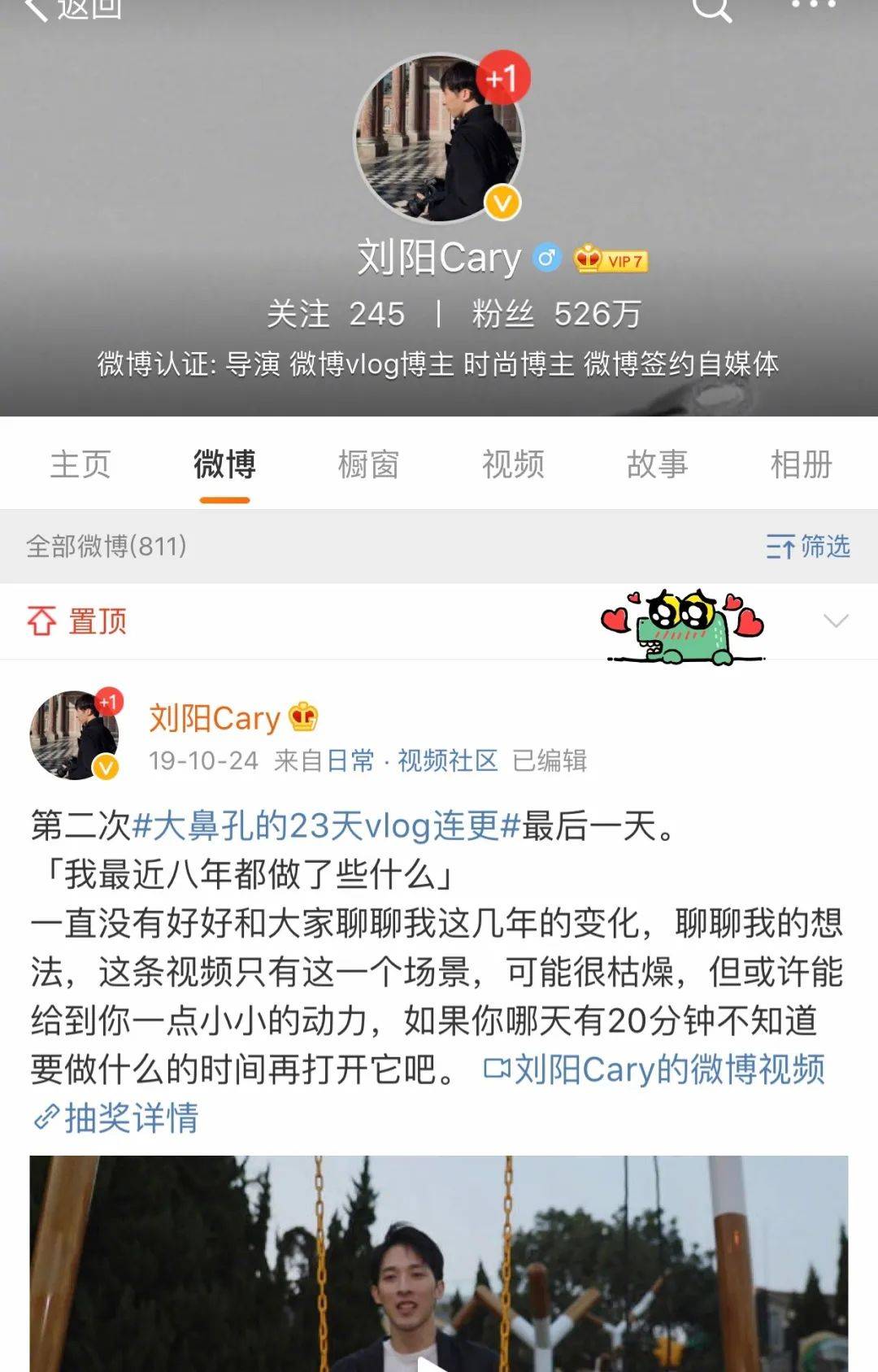Image resolution: width=878 pixels, height=1372 pixels.
Task: Open the 相册 tab
Action: pyautogui.click(x=801, y=464)
